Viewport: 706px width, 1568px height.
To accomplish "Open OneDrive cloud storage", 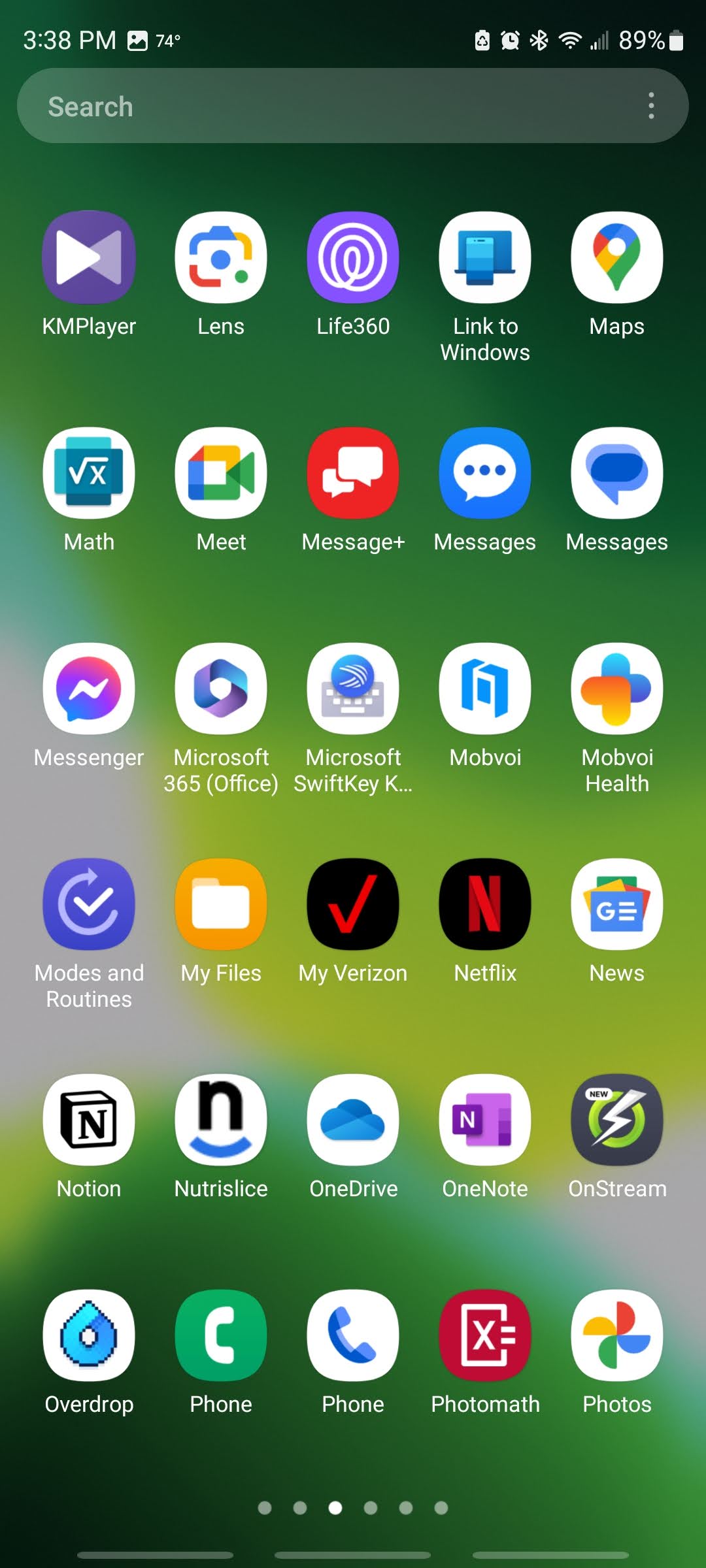I will click(x=353, y=1120).
